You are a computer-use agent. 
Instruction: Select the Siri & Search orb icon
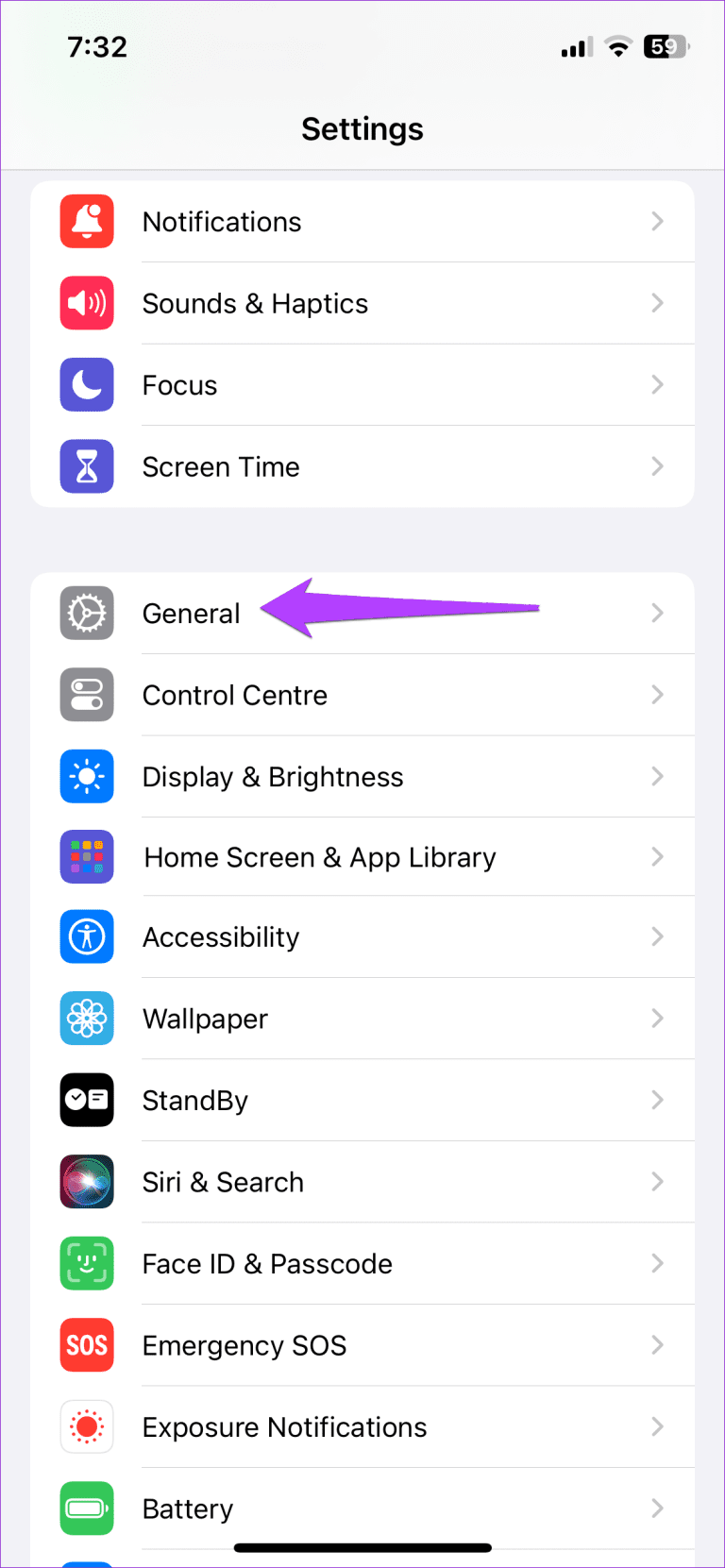click(87, 1181)
